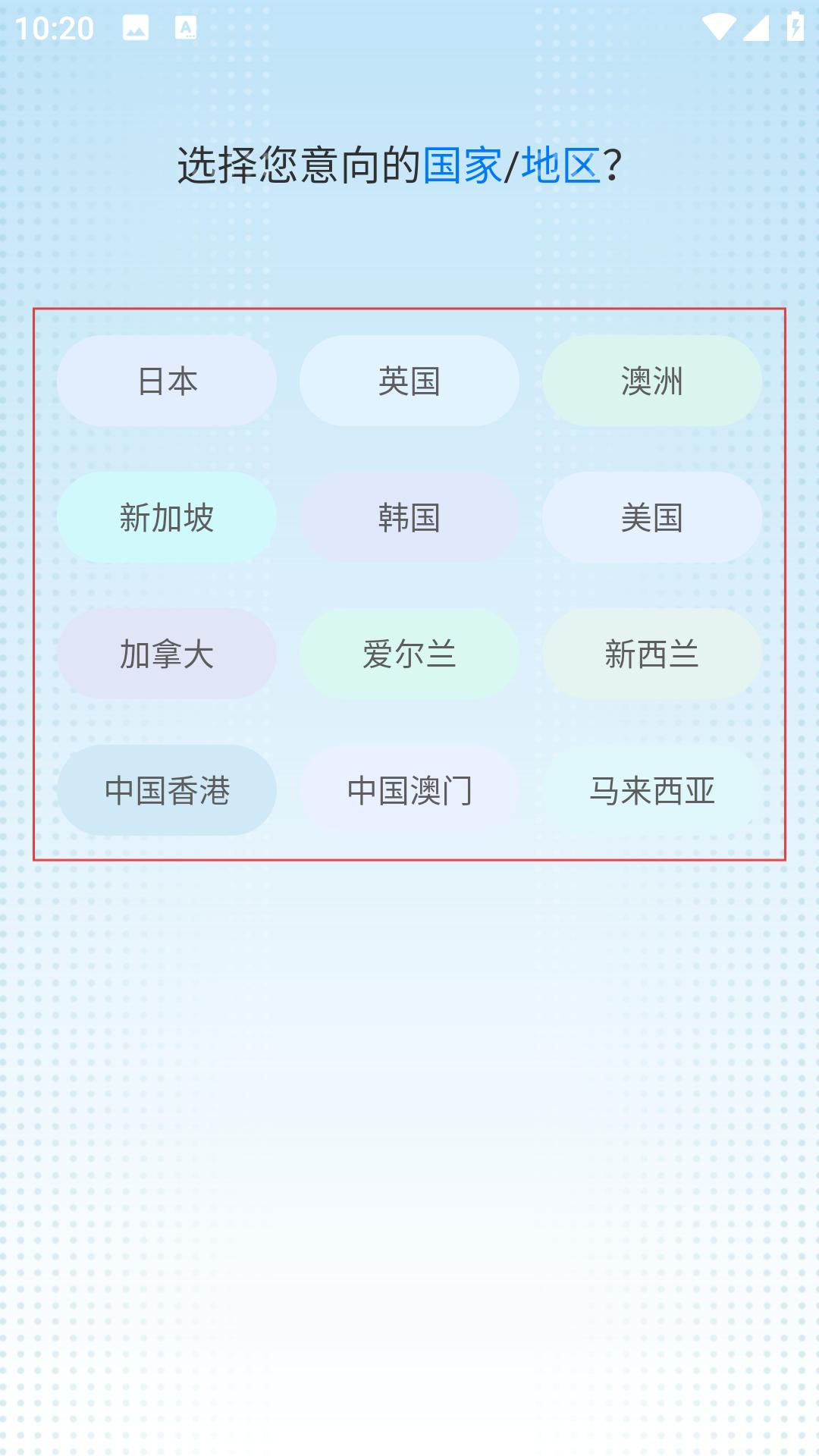This screenshot has height=1456, width=819.
Task: Pick 新加坡 from the list
Action: (167, 517)
